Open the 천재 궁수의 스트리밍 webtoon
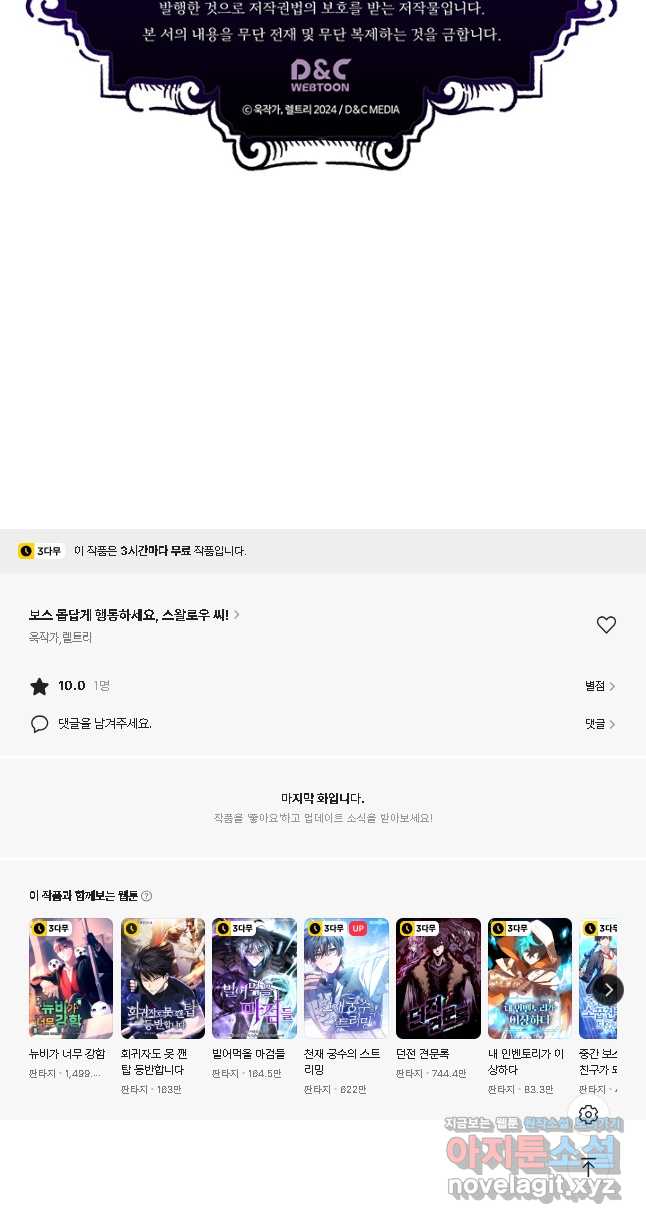646x1224 pixels. (x=346, y=979)
